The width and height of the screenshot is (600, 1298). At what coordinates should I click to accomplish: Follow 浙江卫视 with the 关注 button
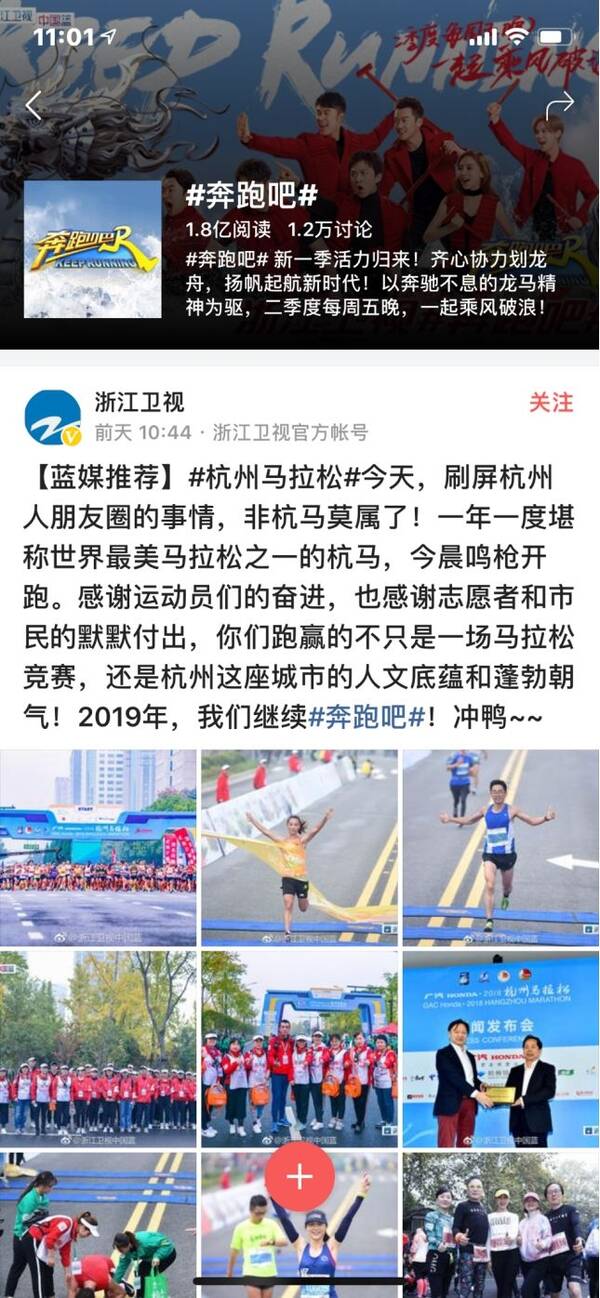(x=551, y=403)
